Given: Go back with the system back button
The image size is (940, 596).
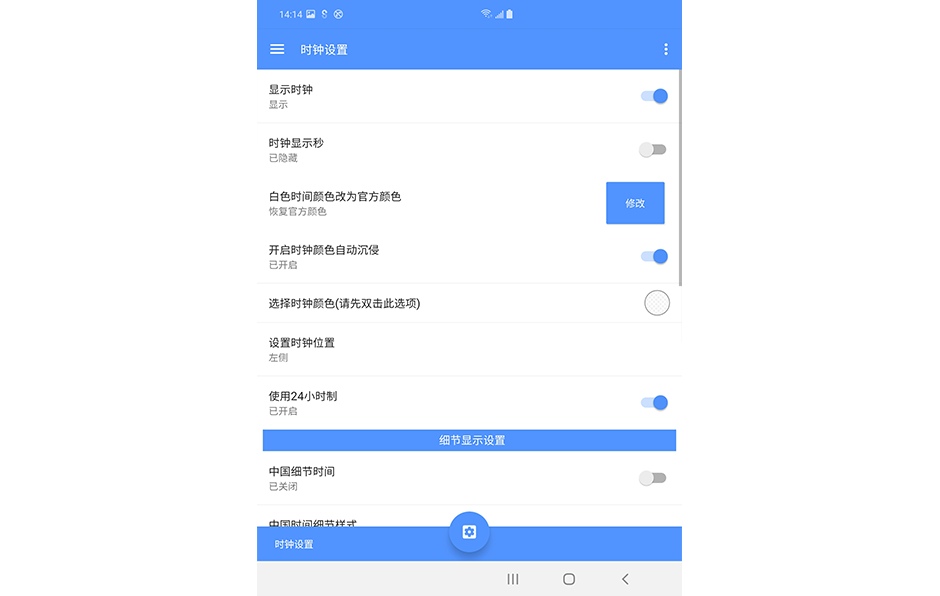Looking at the screenshot, I should (625, 579).
